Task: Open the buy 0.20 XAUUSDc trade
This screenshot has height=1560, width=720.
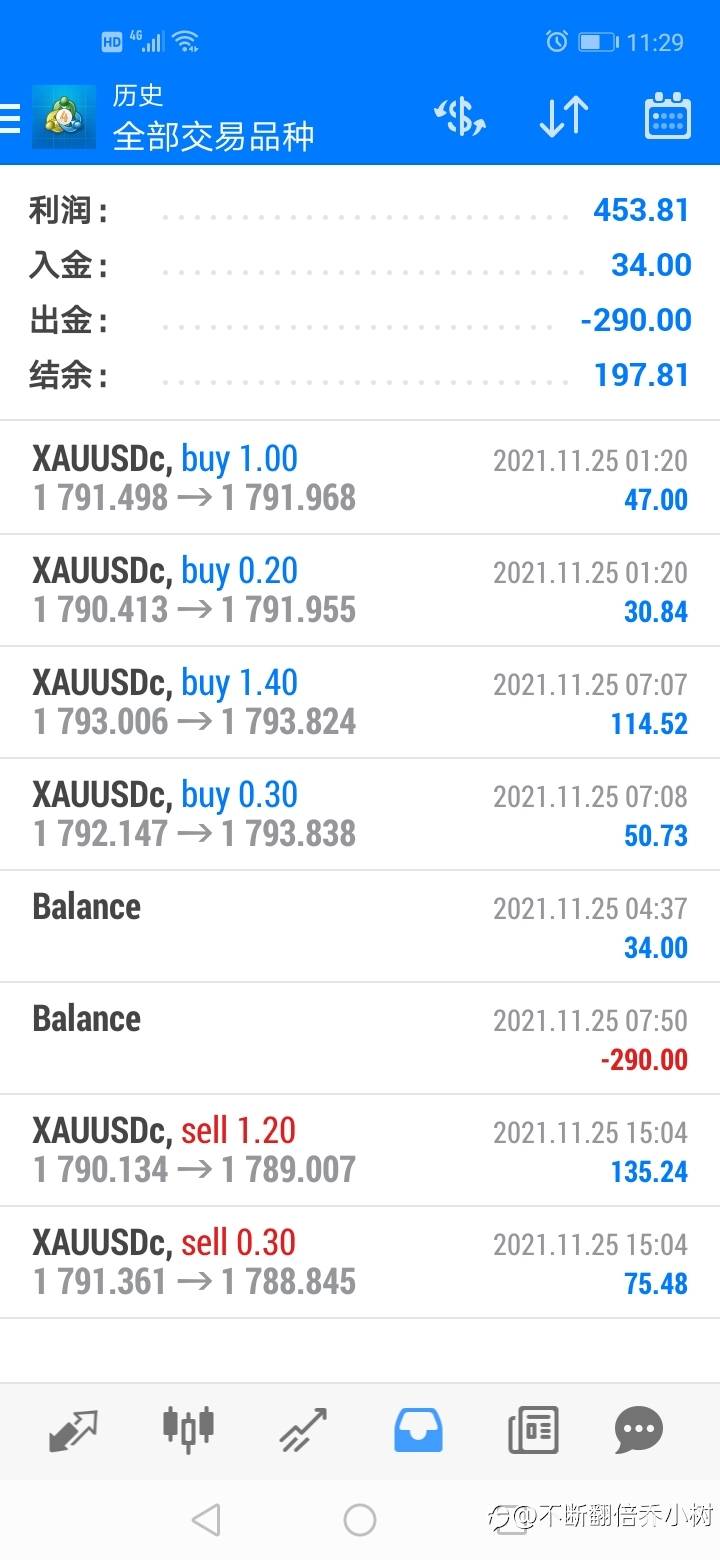Action: click(x=360, y=590)
